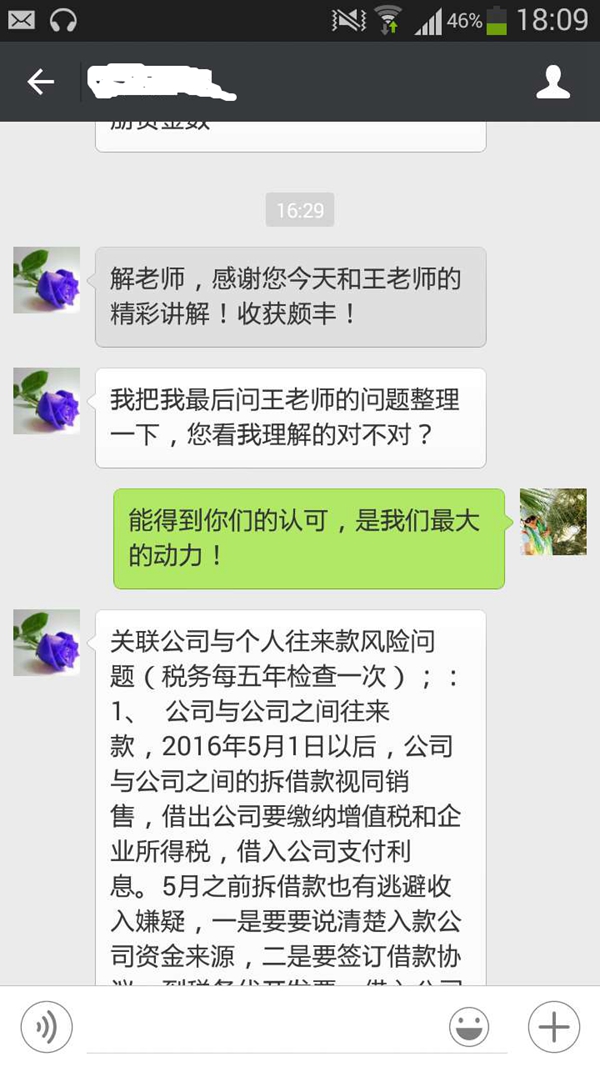Screen dimensions: 600x1067
Task: View my own avatar beside green message
Action: (x=553, y=522)
